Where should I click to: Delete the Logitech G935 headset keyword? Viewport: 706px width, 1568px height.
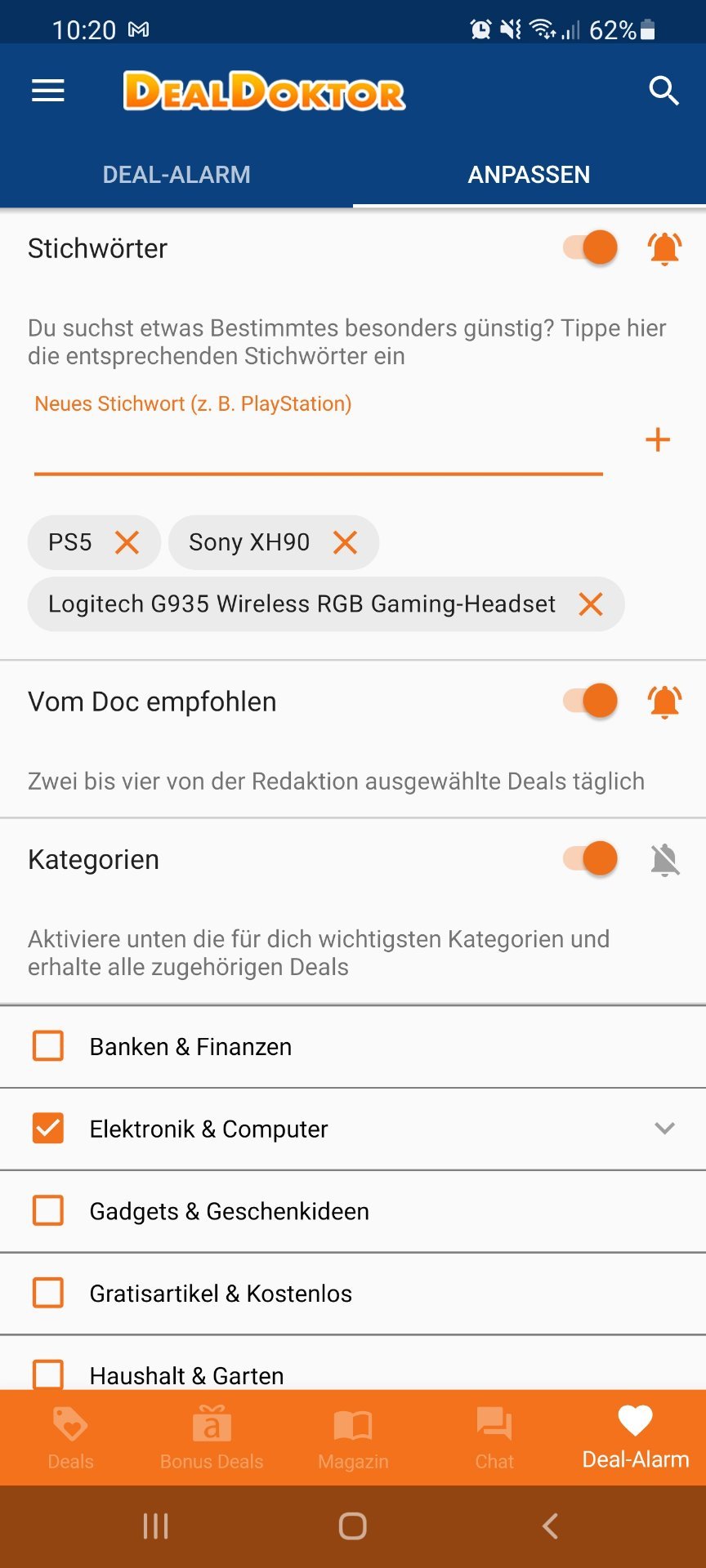pyautogui.click(x=591, y=604)
